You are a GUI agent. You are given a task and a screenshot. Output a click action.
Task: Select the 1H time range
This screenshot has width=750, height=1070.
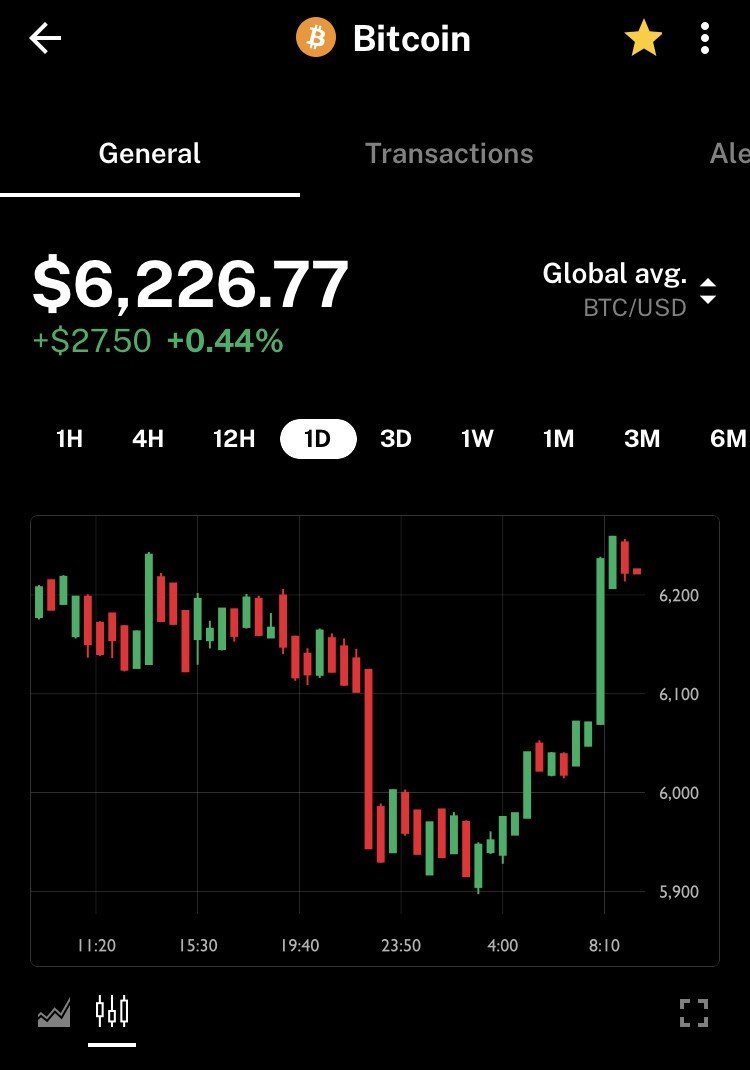pyautogui.click(x=69, y=439)
